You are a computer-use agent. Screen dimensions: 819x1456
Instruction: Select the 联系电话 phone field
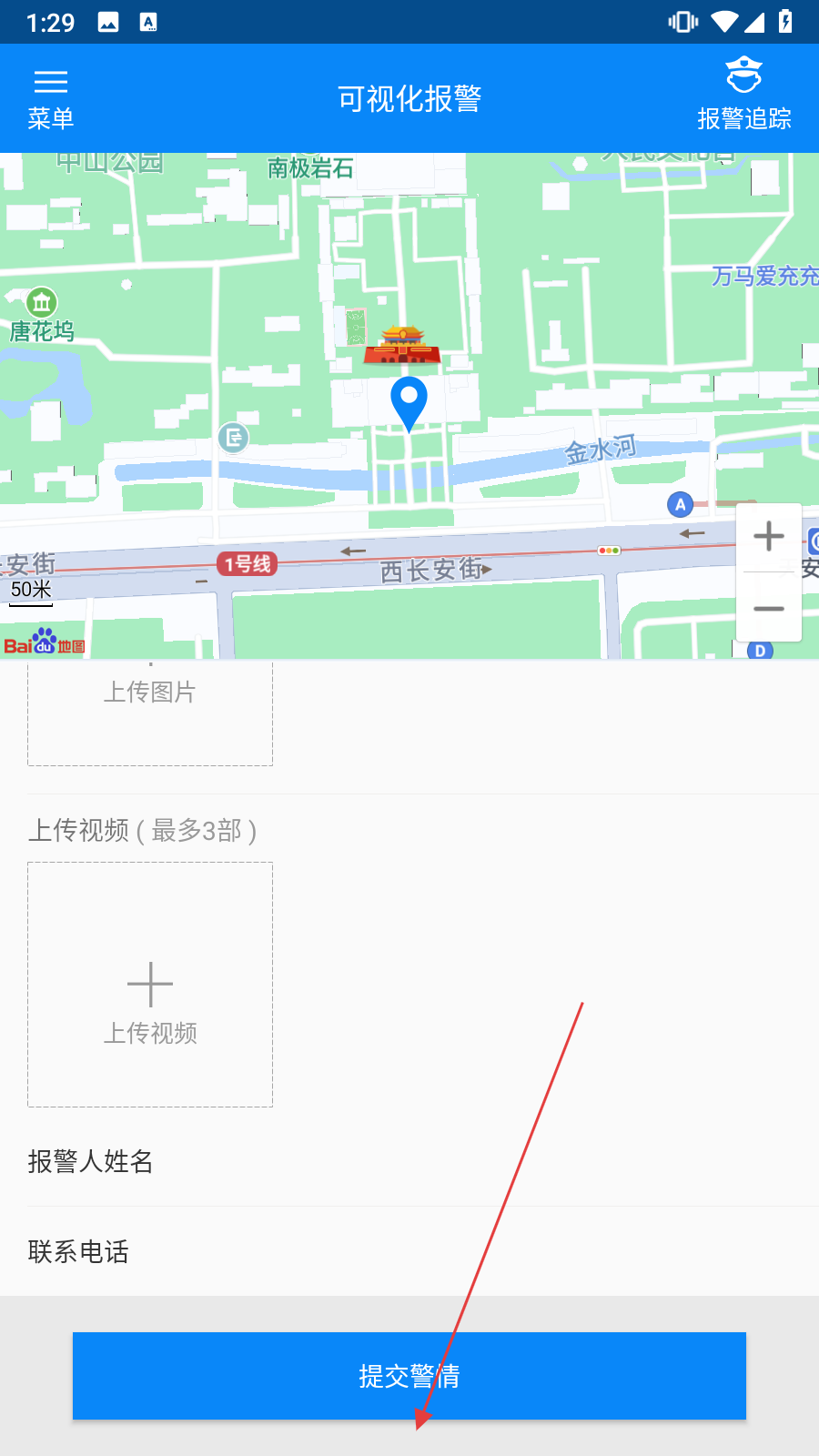[422, 1251]
